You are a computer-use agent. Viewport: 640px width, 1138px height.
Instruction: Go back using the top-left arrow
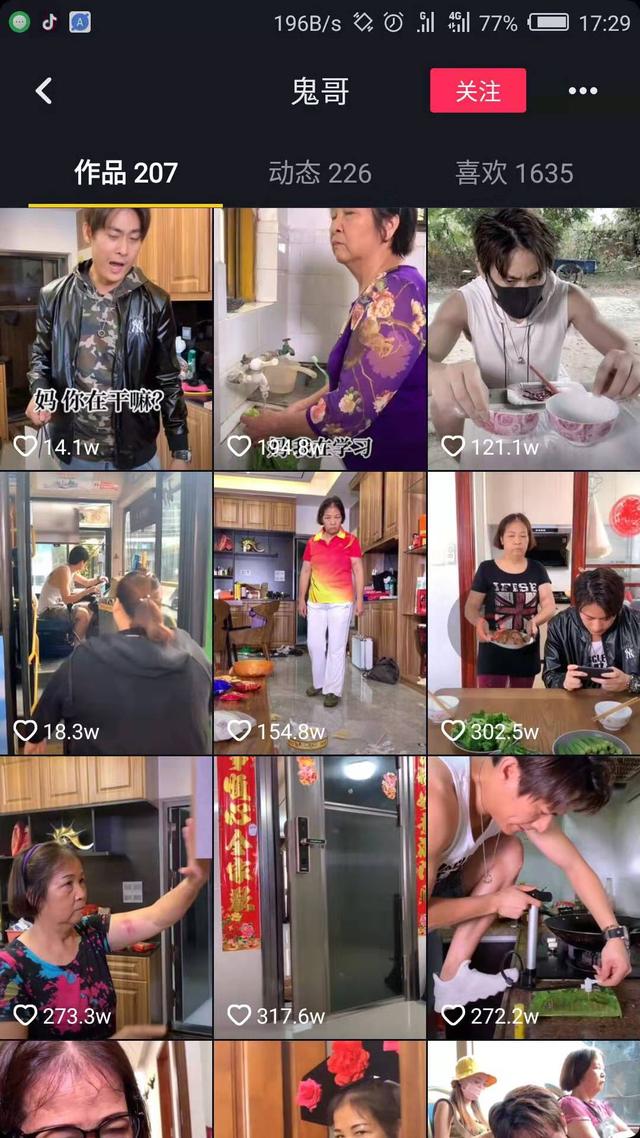click(x=44, y=91)
